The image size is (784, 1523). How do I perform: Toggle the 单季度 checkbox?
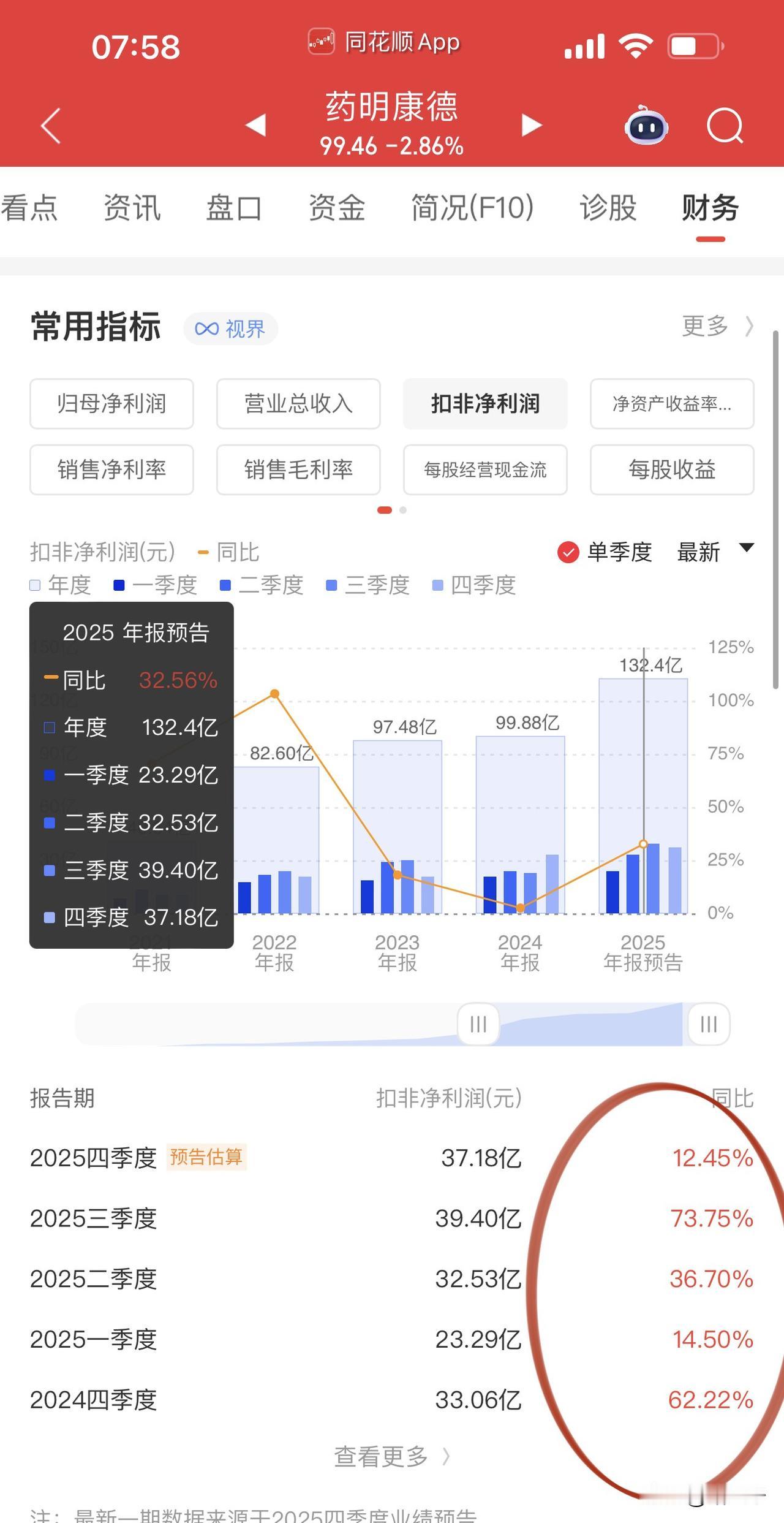point(568,552)
